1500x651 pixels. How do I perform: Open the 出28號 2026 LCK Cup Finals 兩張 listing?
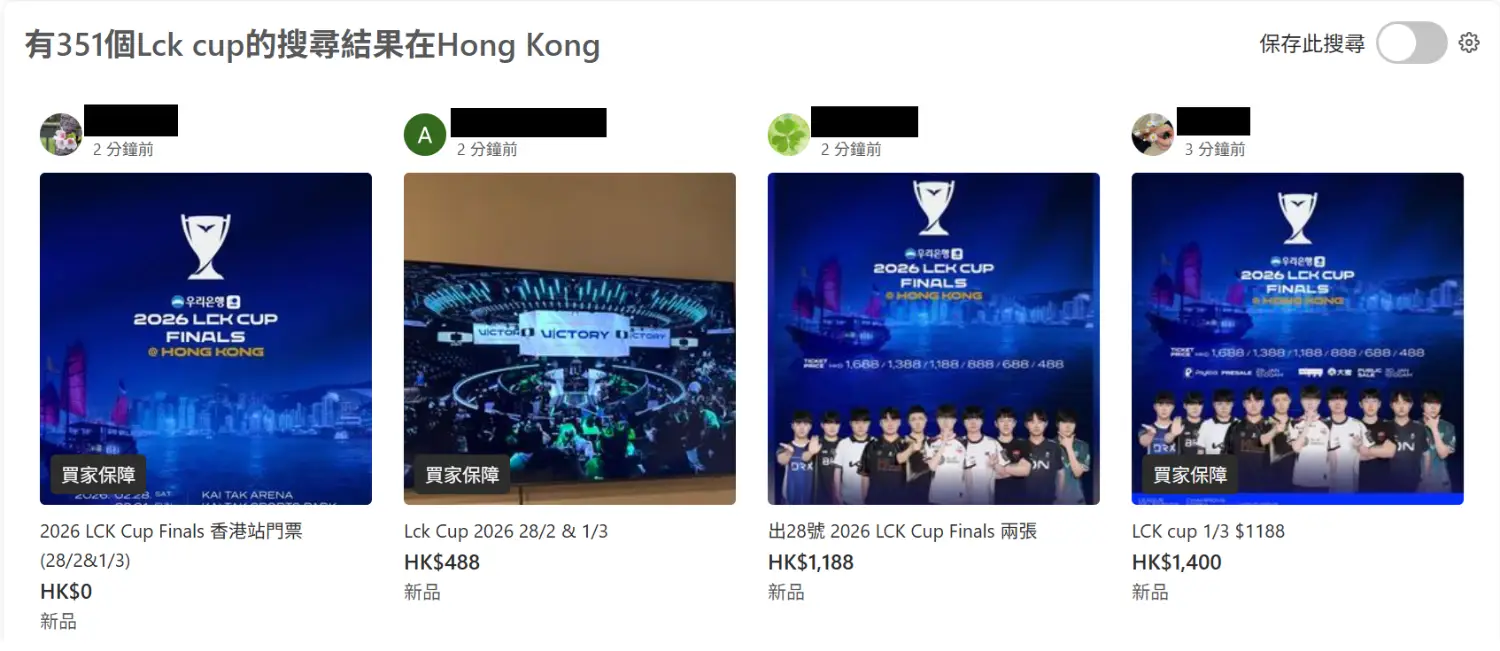[x=933, y=339]
